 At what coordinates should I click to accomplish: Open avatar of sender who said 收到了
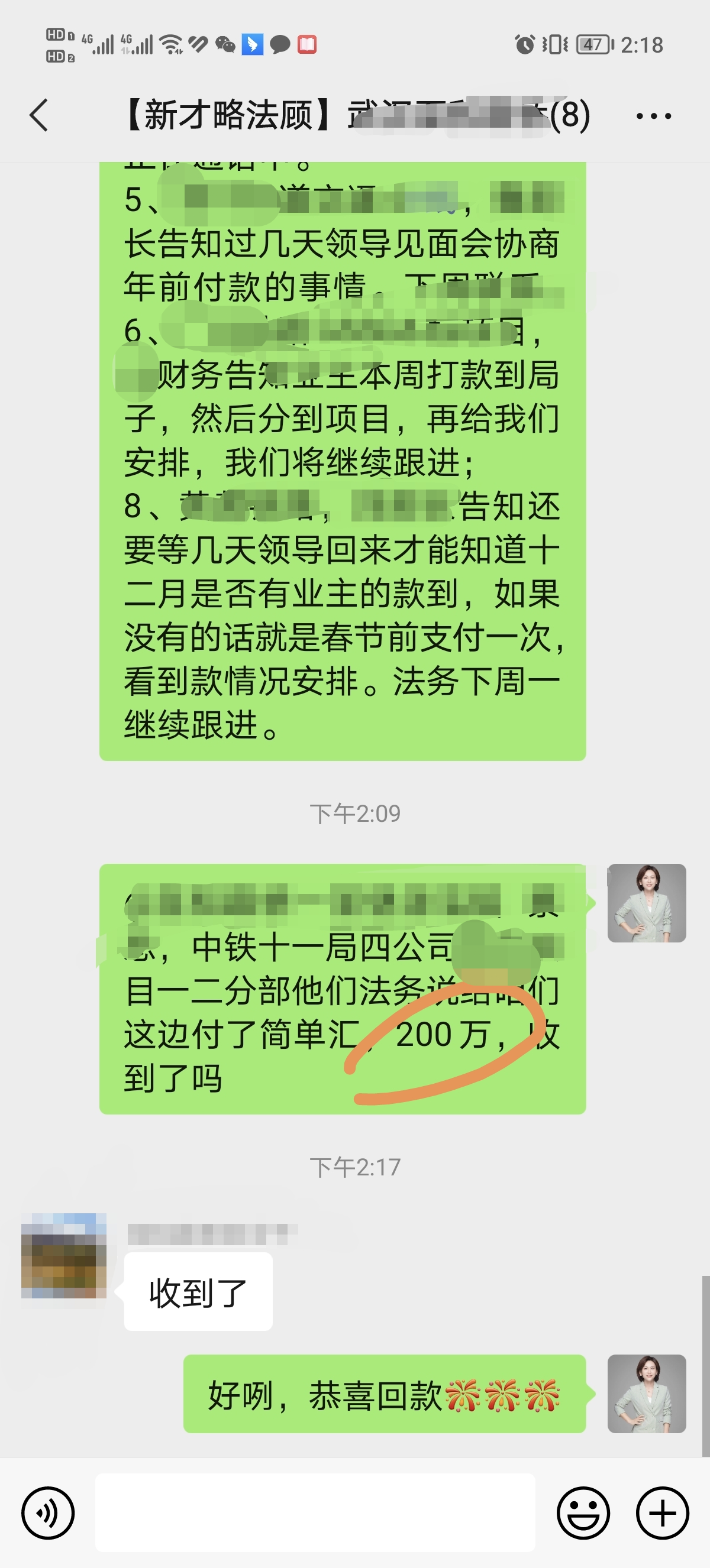pyautogui.click(x=64, y=1256)
